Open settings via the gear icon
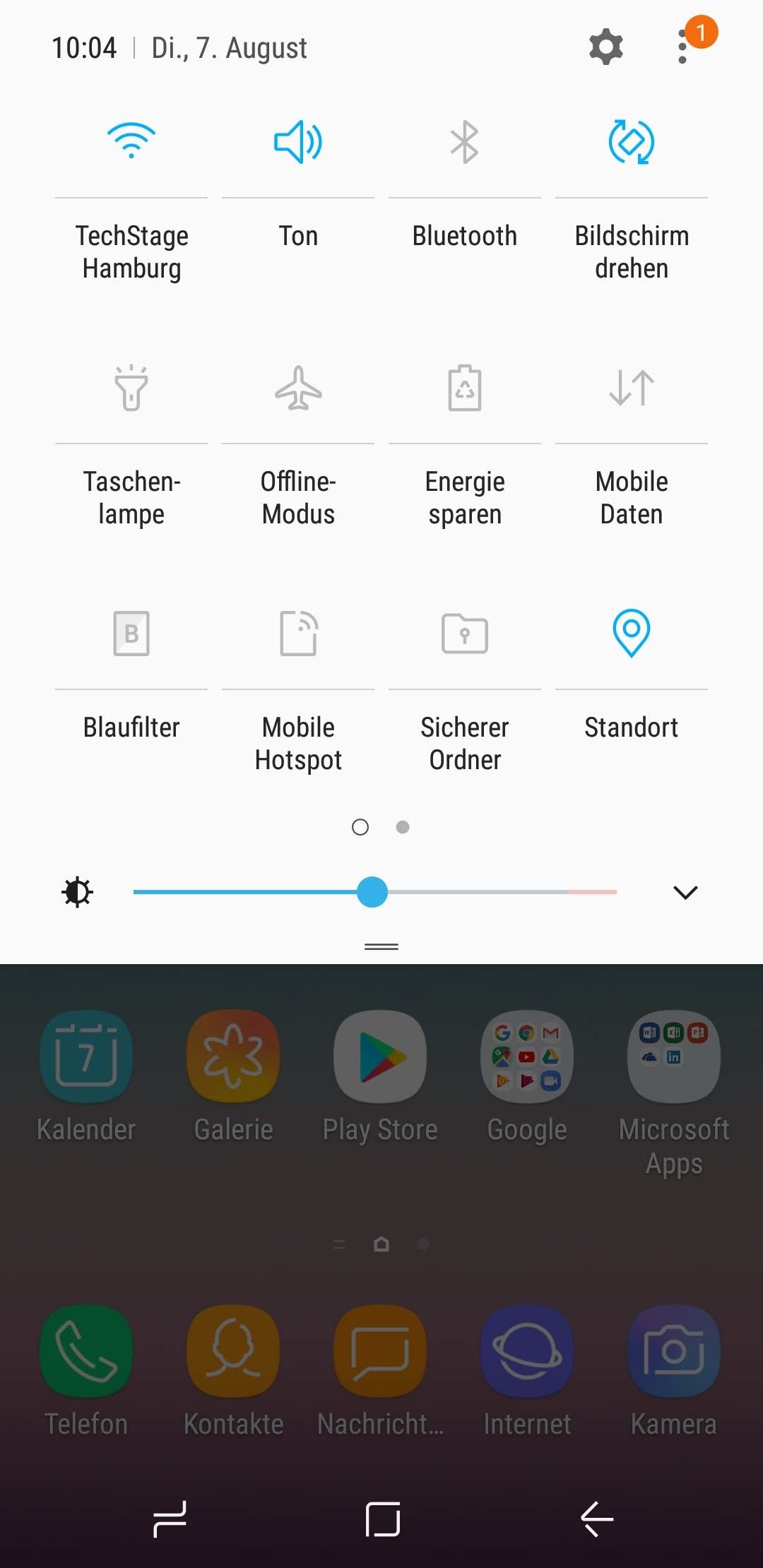Screen dimensions: 763x1568 606,47
